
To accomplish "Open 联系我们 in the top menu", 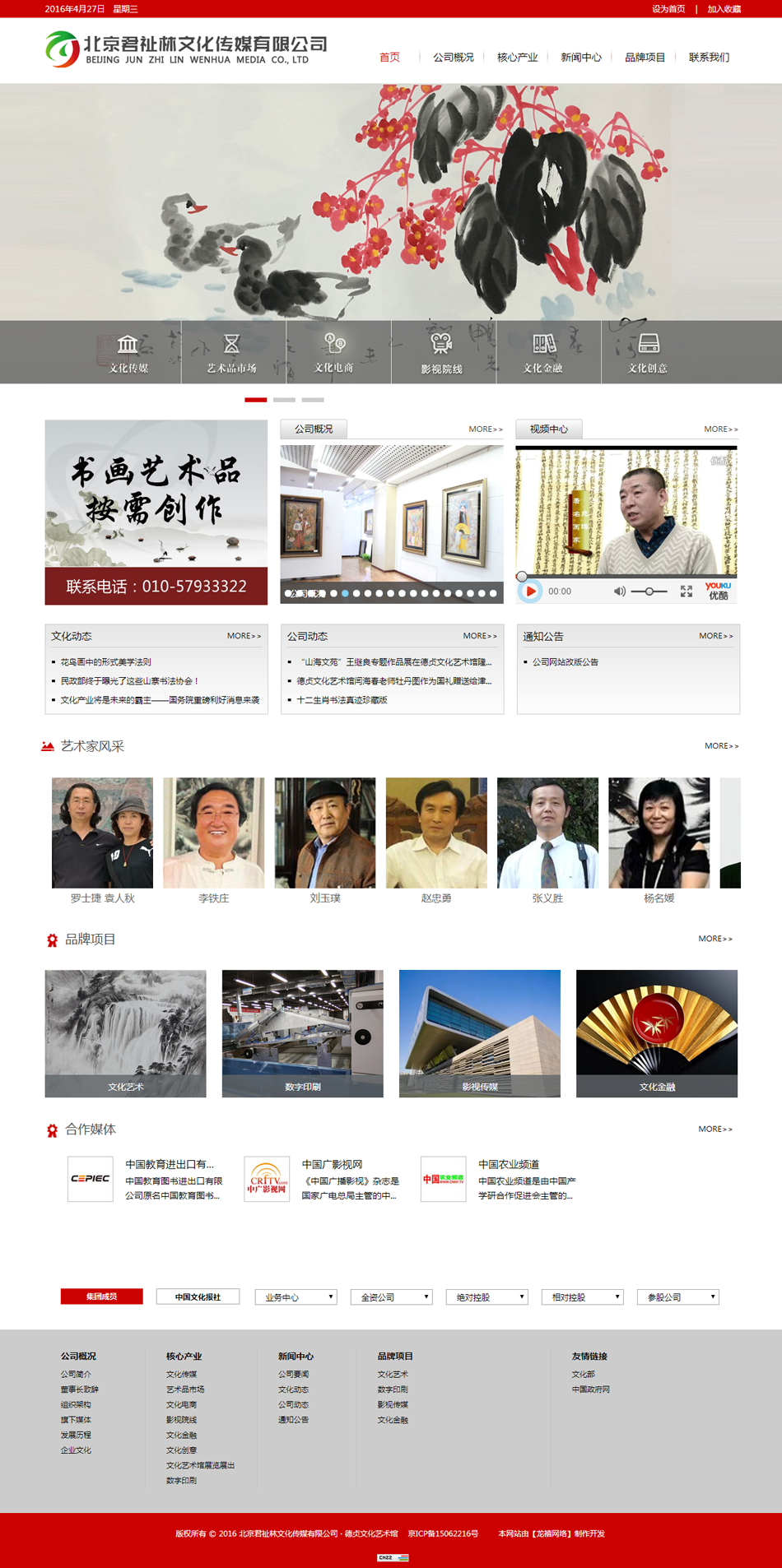I will tap(709, 58).
